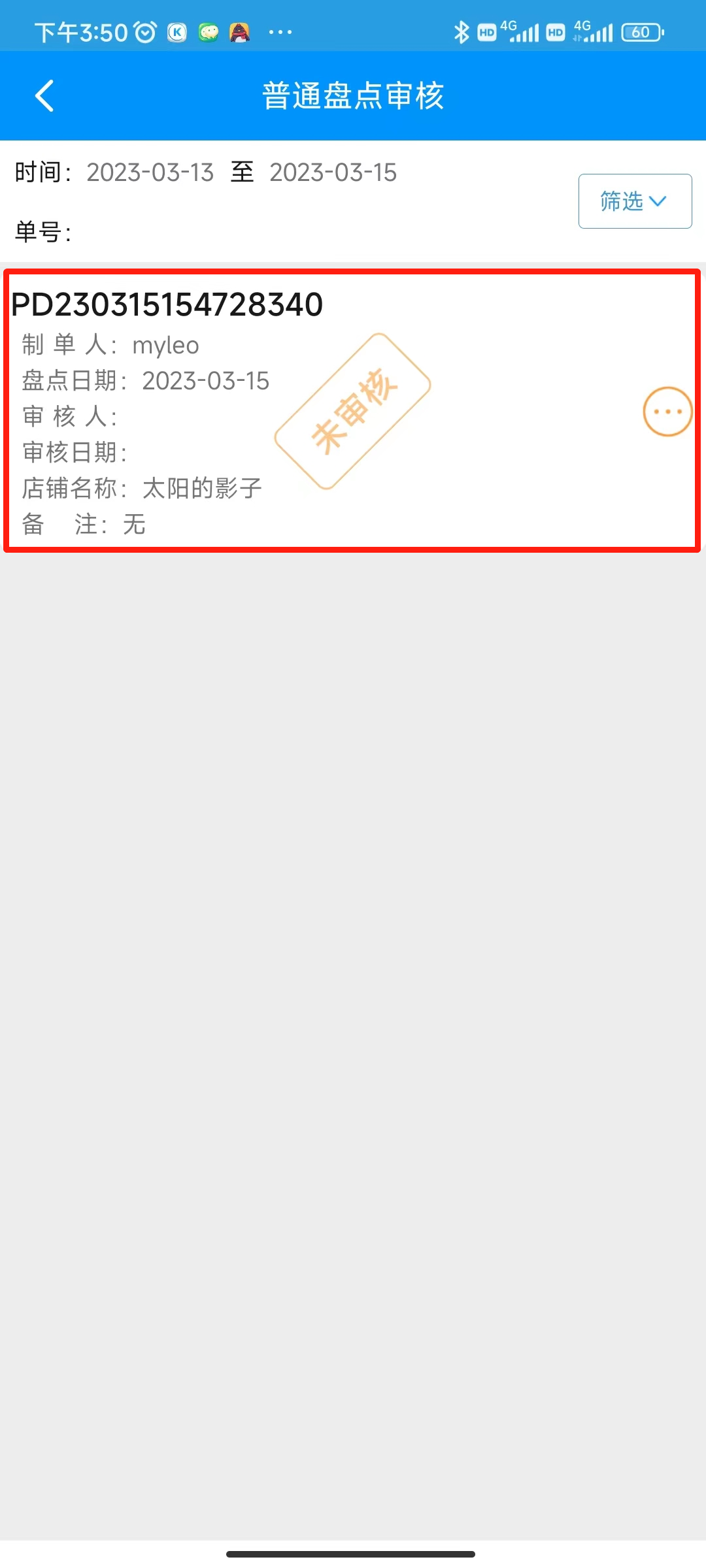The width and height of the screenshot is (706, 1568).
Task: Open the orange more-options icon on order card
Action: 667,412
